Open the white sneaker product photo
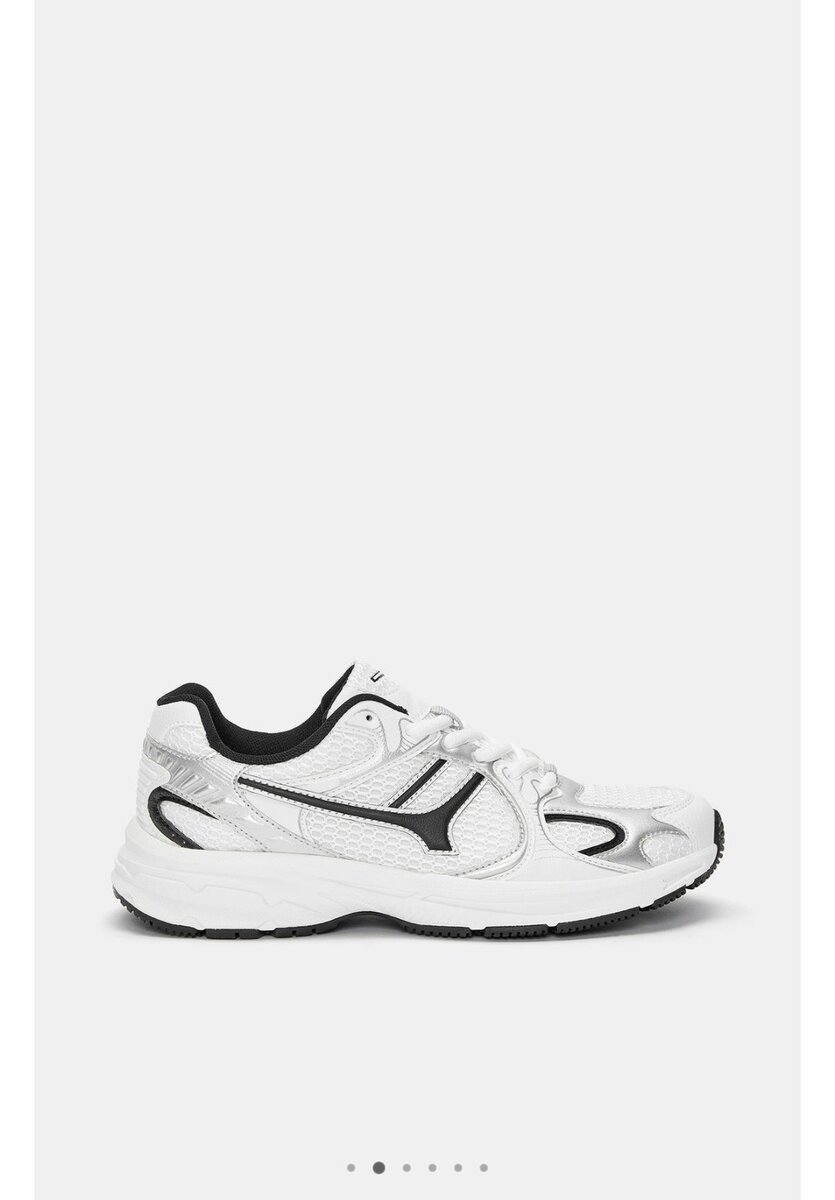Viewport: 835px width, 1200px height. tap(418, 800)
